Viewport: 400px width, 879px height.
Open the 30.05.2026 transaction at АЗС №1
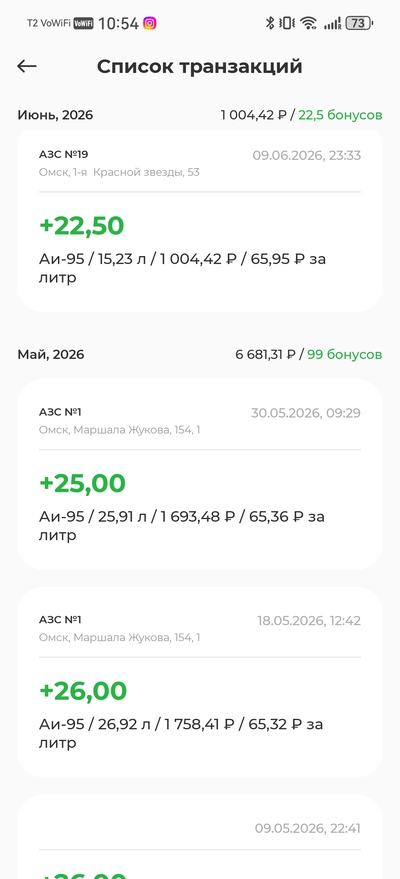200,475
